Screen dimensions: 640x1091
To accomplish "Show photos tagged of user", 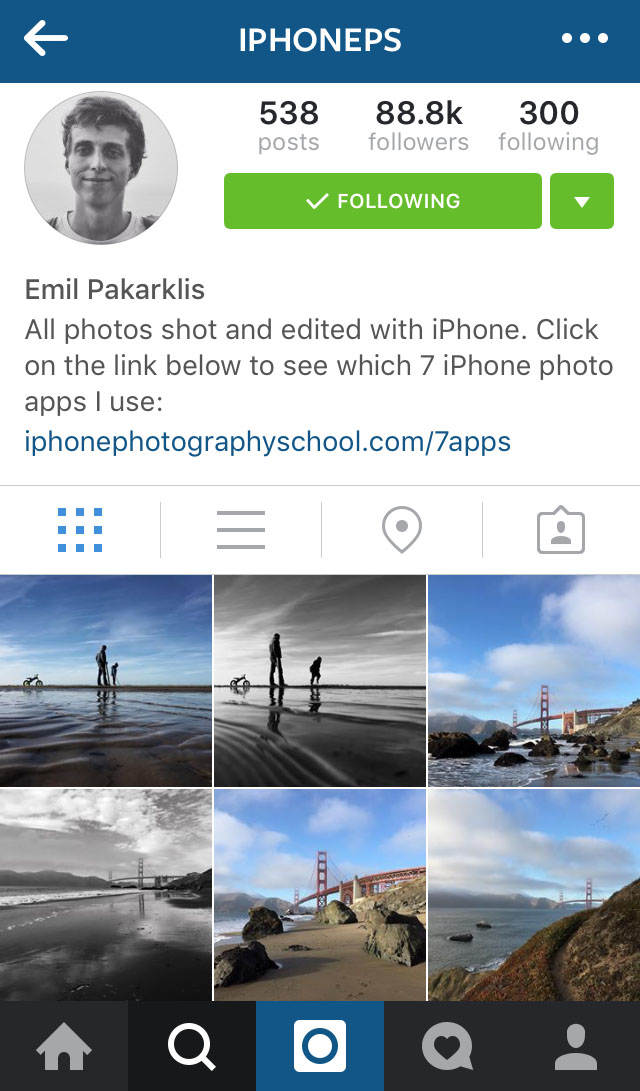I will click(x=561, y=529).
